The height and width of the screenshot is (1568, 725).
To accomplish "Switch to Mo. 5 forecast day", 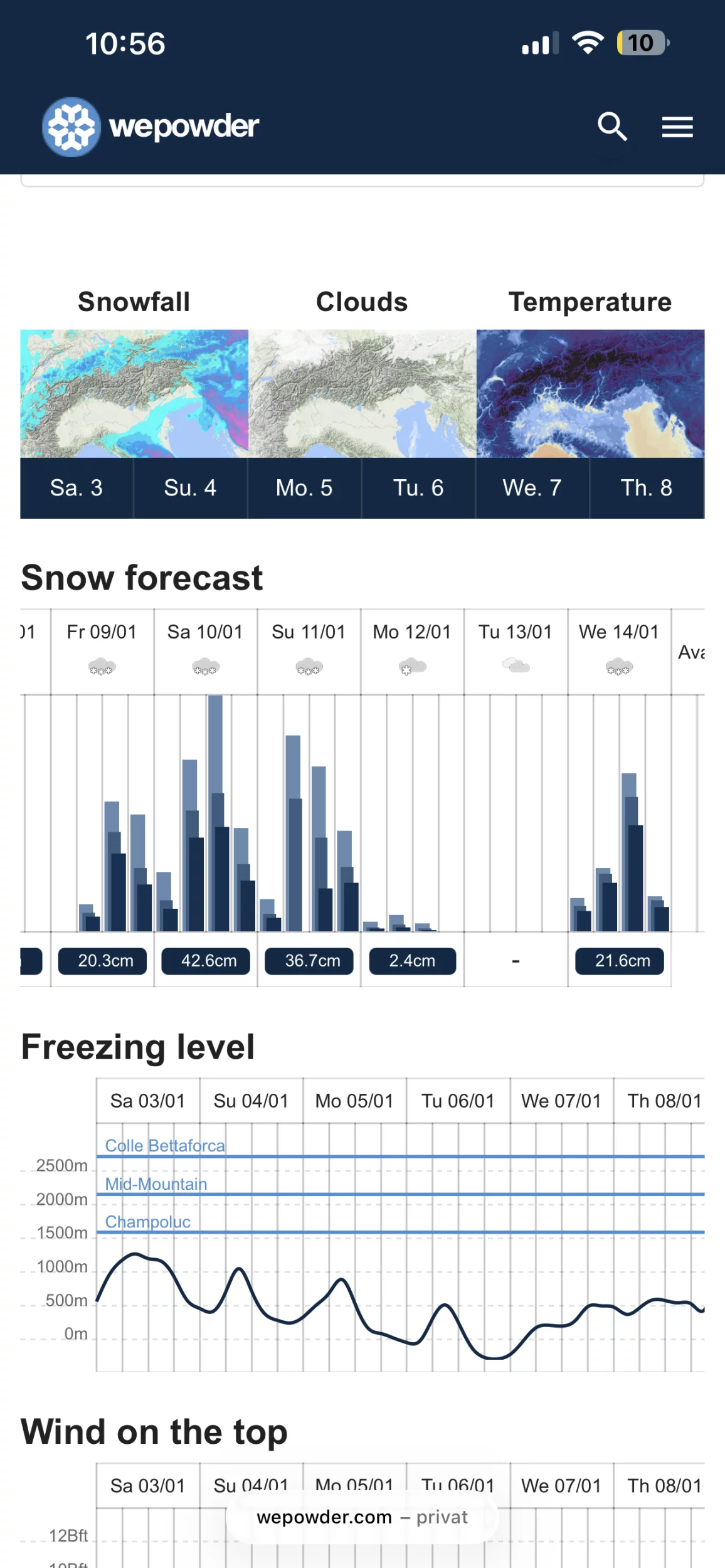I will click(304, 488).
